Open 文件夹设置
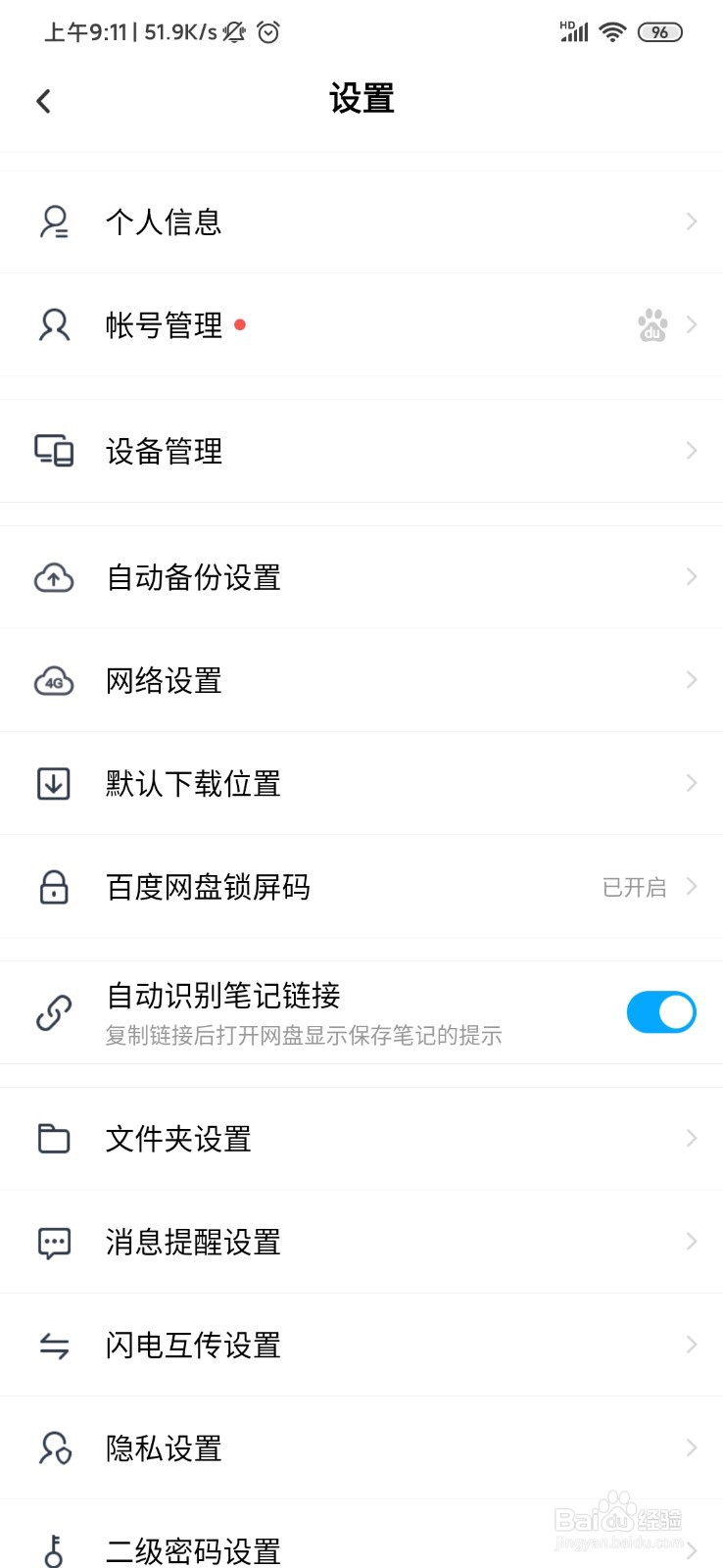This screenshot has width=723, height=1568. point(361,1139)
